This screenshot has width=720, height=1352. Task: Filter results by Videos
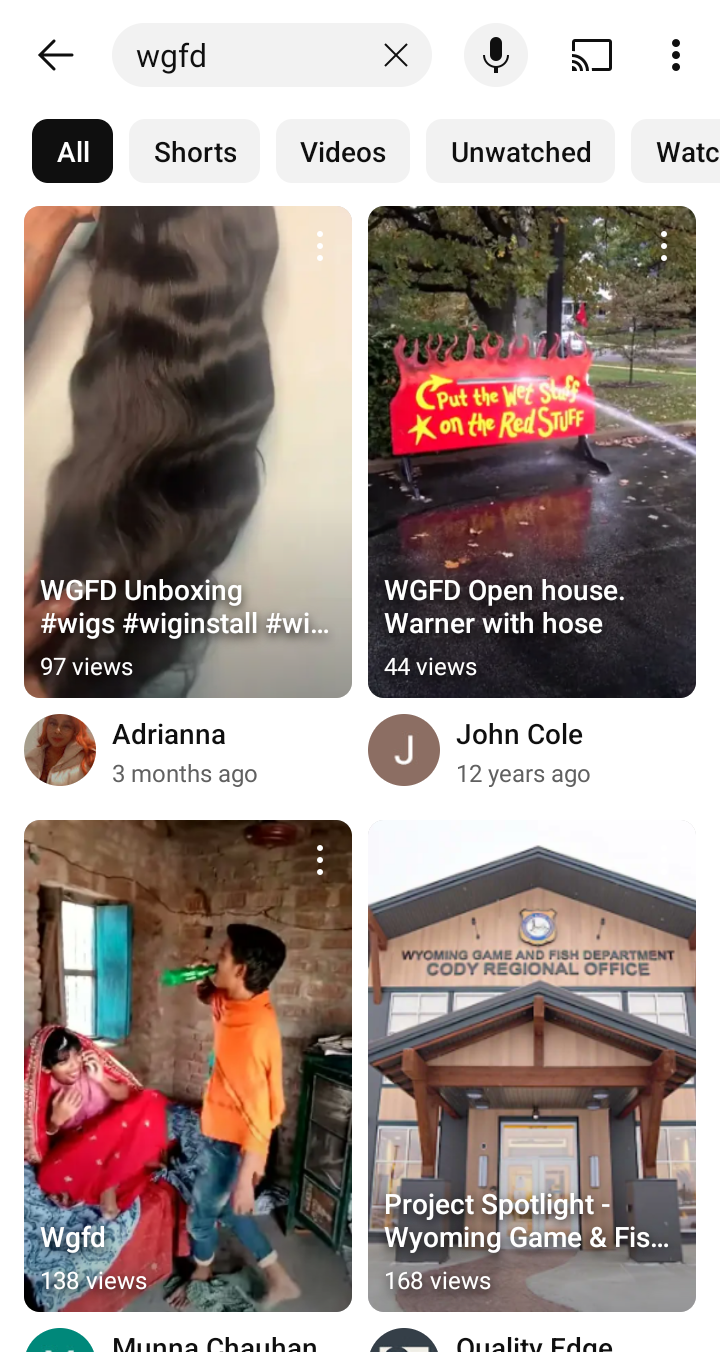(x=343, y=151)
